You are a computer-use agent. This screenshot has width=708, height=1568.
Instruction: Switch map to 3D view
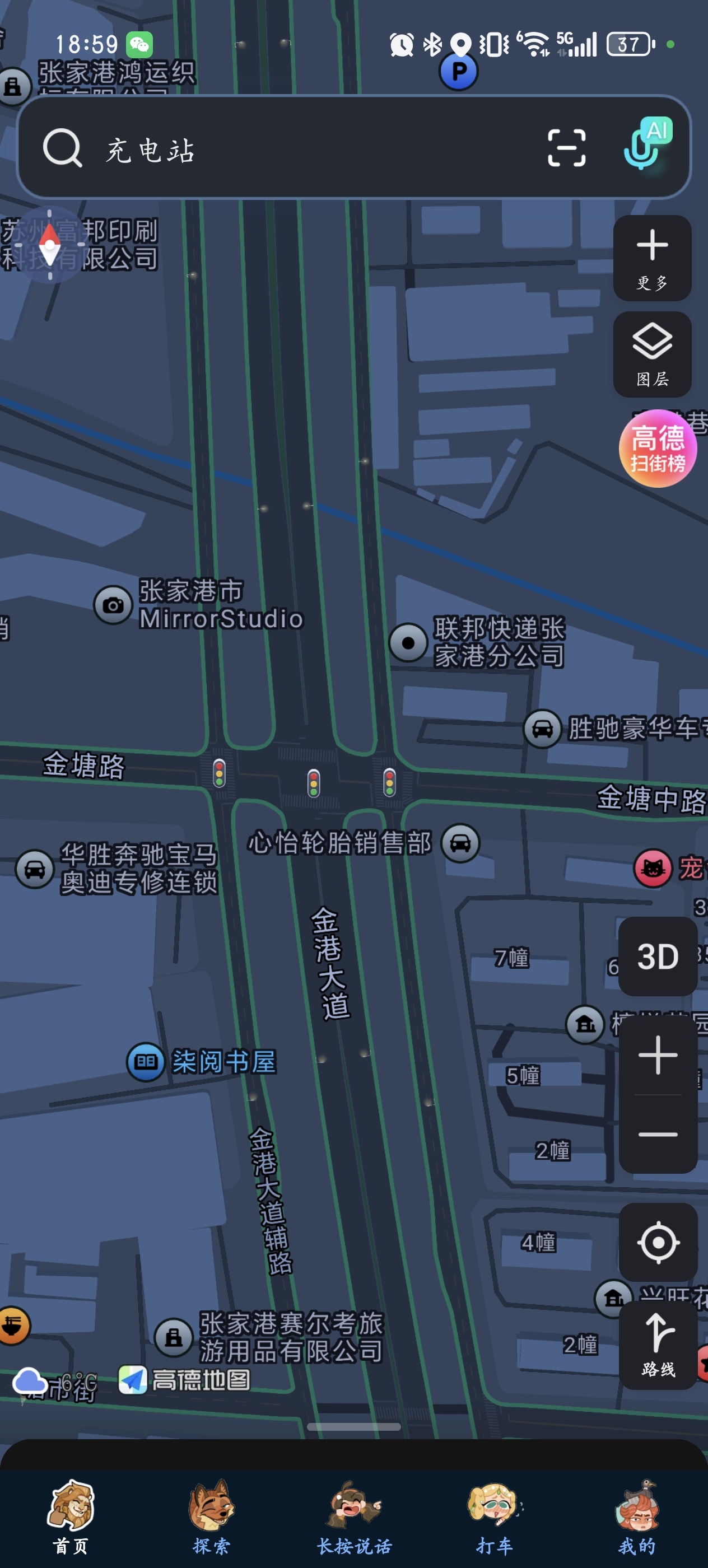tap(658, 956)
